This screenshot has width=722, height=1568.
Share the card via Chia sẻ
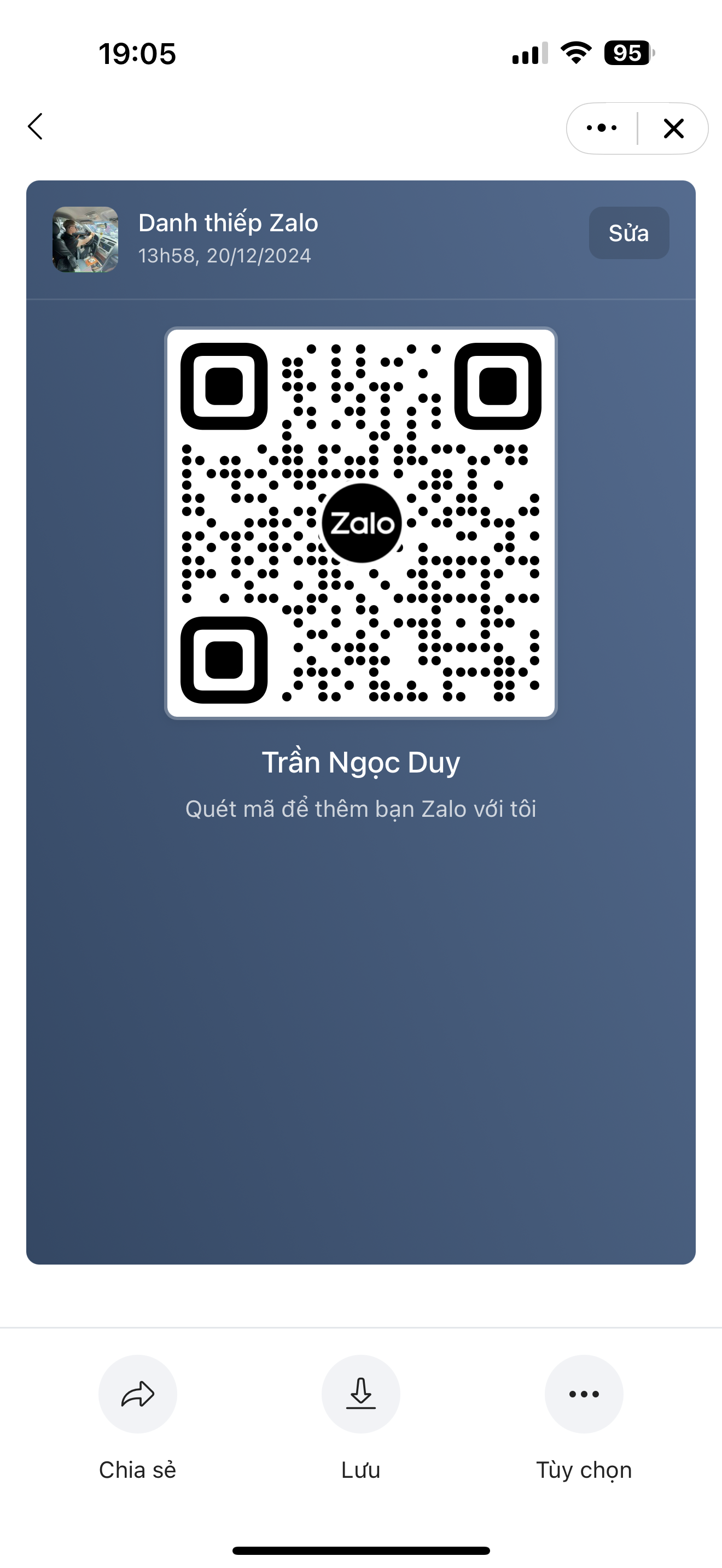click(x=138, y=1394)
